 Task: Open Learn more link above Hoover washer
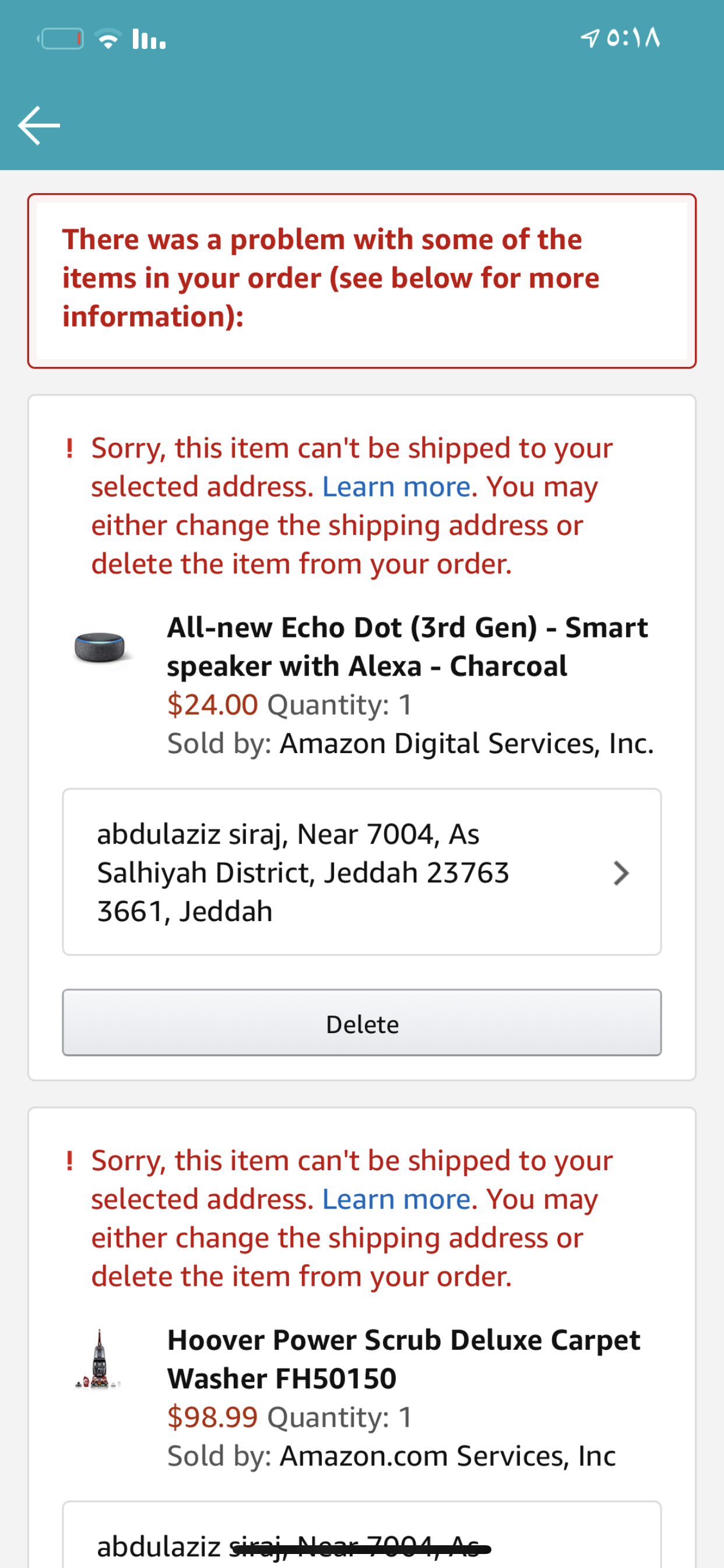(x=396, y=1199)
